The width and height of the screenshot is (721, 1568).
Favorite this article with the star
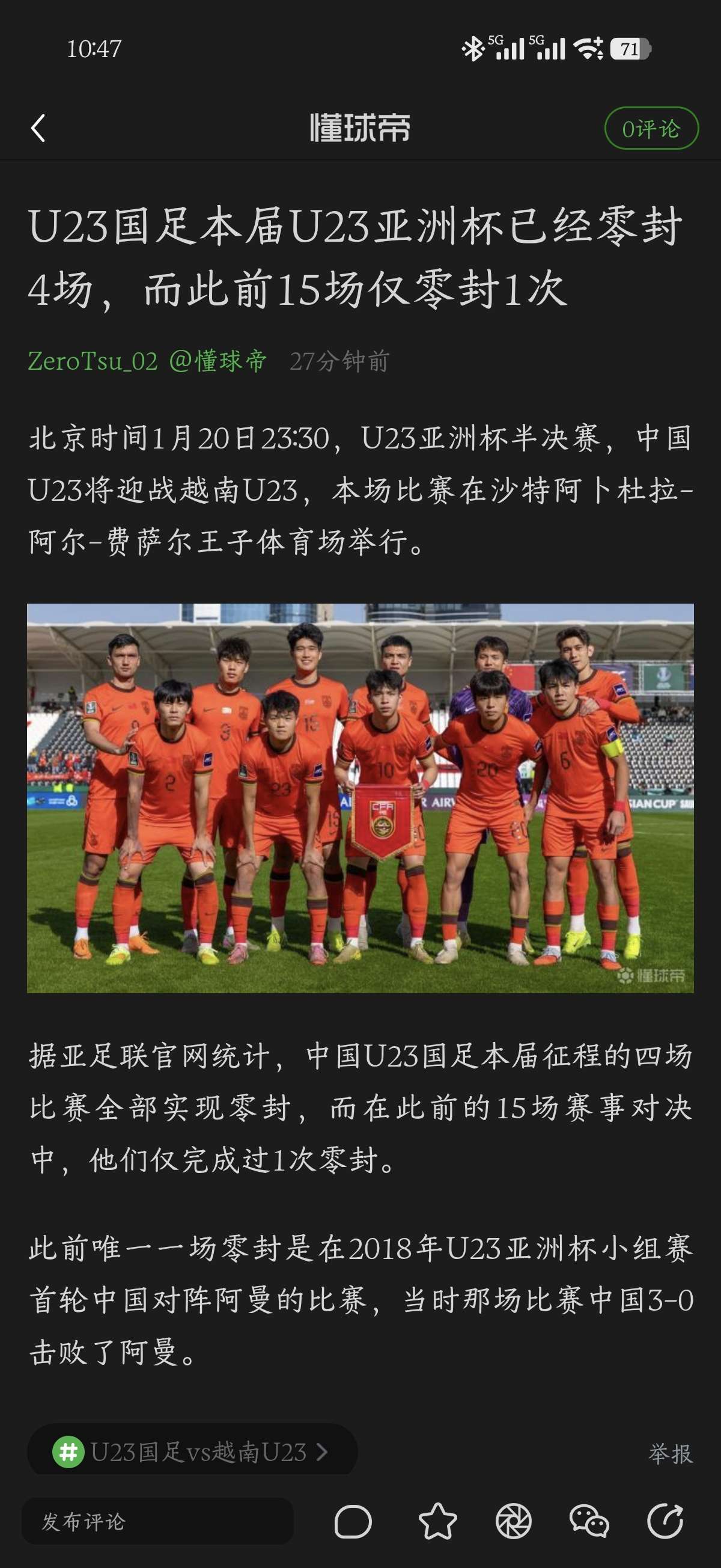point(437,1522)
